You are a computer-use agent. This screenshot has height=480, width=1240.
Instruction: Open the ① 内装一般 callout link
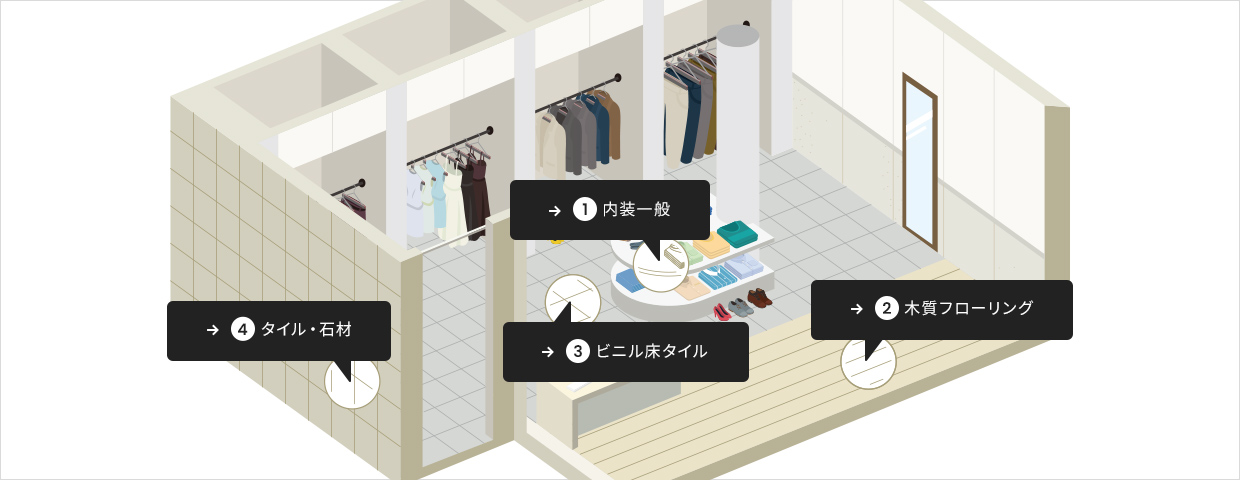[609, 210]
